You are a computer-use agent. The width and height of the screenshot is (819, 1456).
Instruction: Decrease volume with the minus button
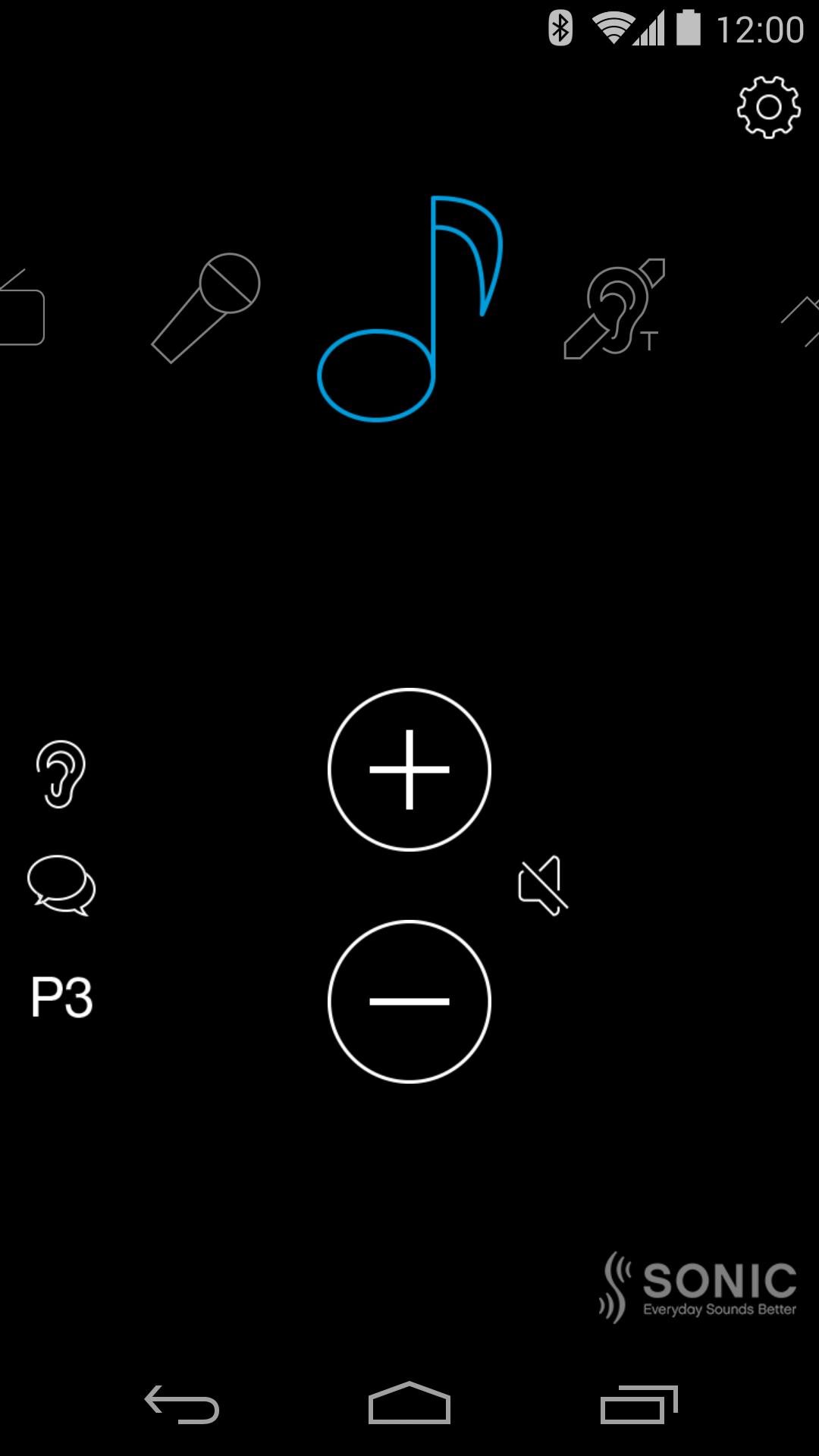[409, 1001]
